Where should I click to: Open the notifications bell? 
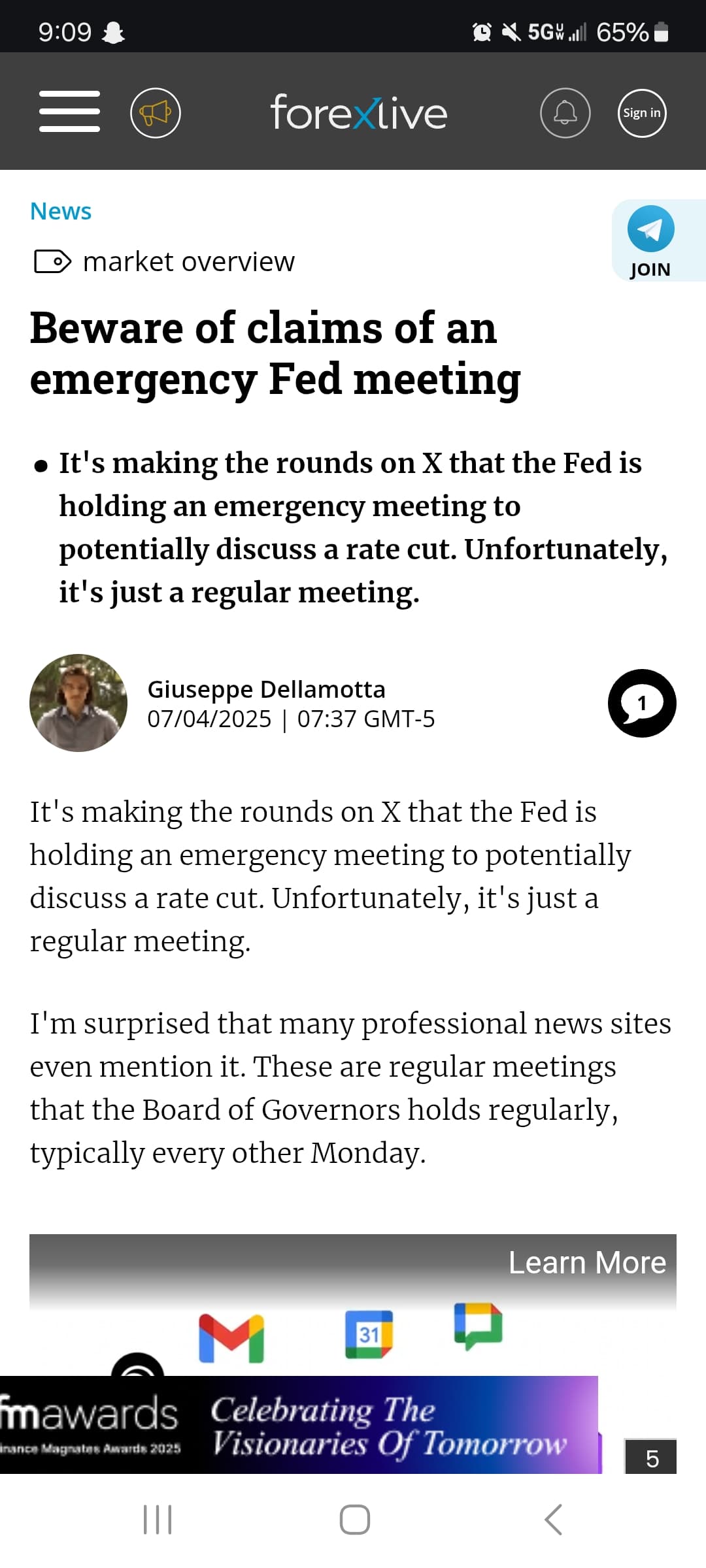click(x=565, y=113)
